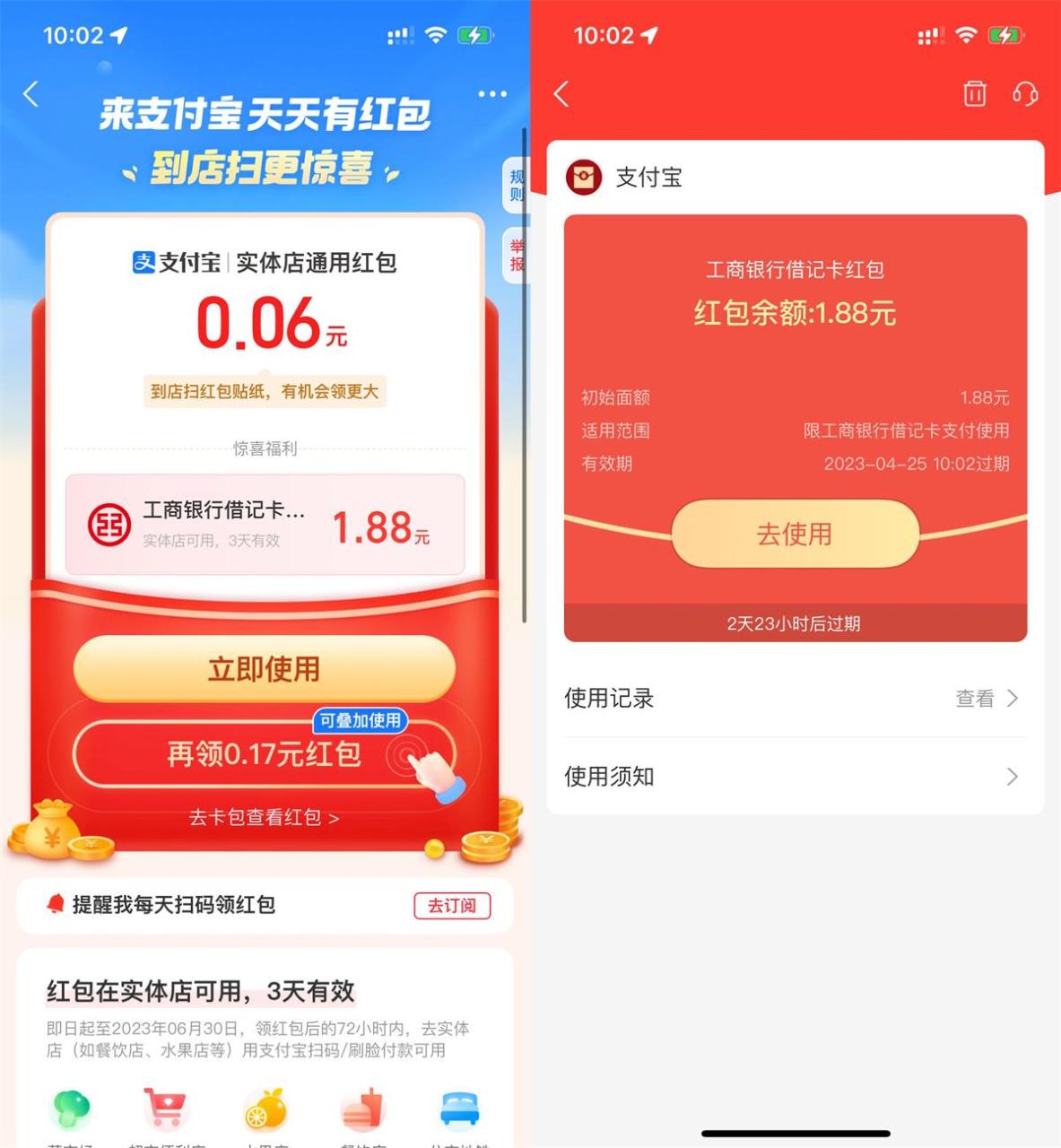Screen dimensions: 1061x1148
Task: Open the 使用须知 details chevron
Action: click(1014, 777)
